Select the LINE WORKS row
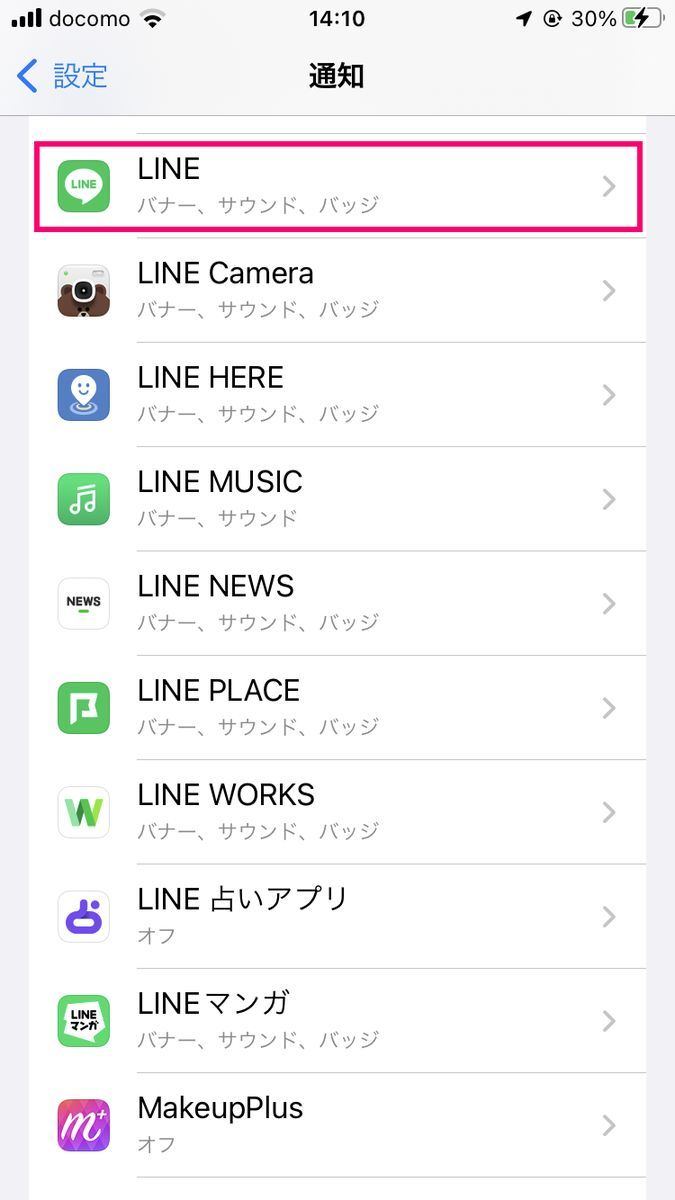 click(x=337, y=811)
